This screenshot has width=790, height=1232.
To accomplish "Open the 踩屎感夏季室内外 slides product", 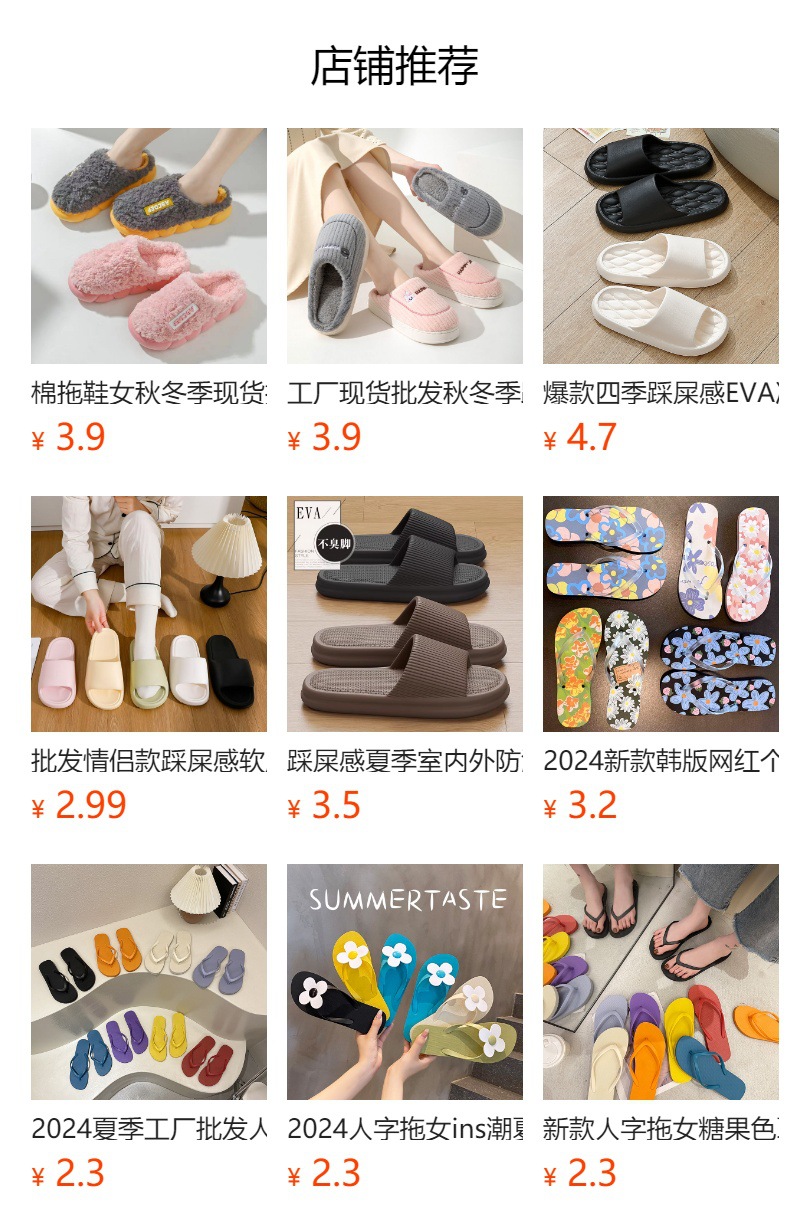I will pyautogui.click(x=405, y=614).
